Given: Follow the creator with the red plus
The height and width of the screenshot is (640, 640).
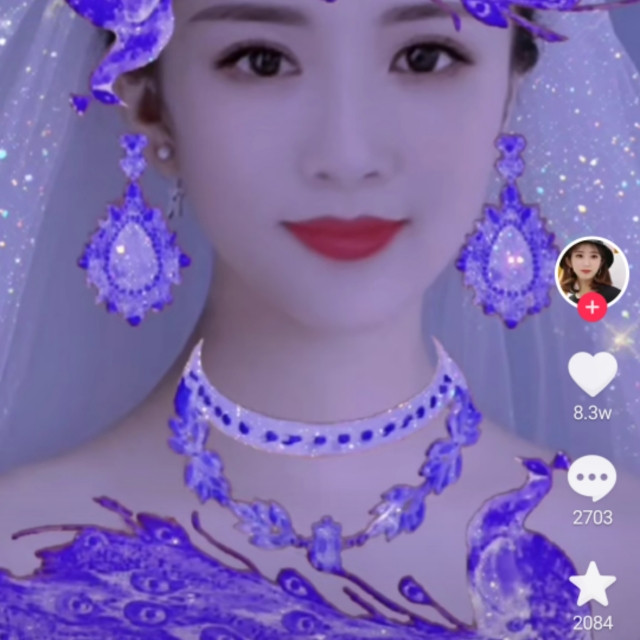Looking at the screenshot, I should 592,307.
